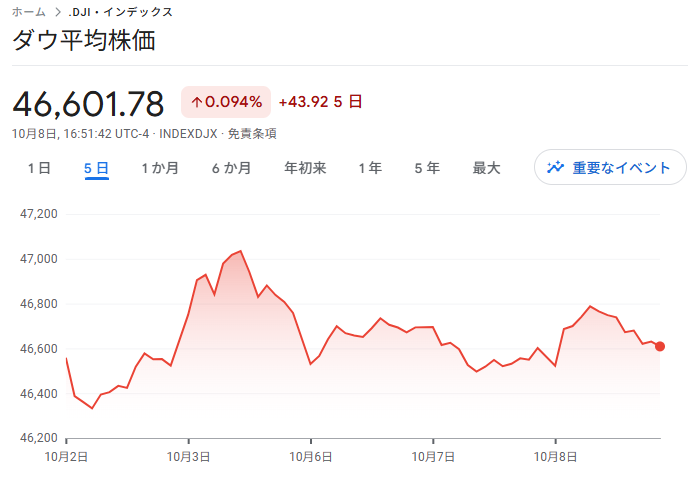
Task: Show the 6か月 chart range
Action: (231, 168)
